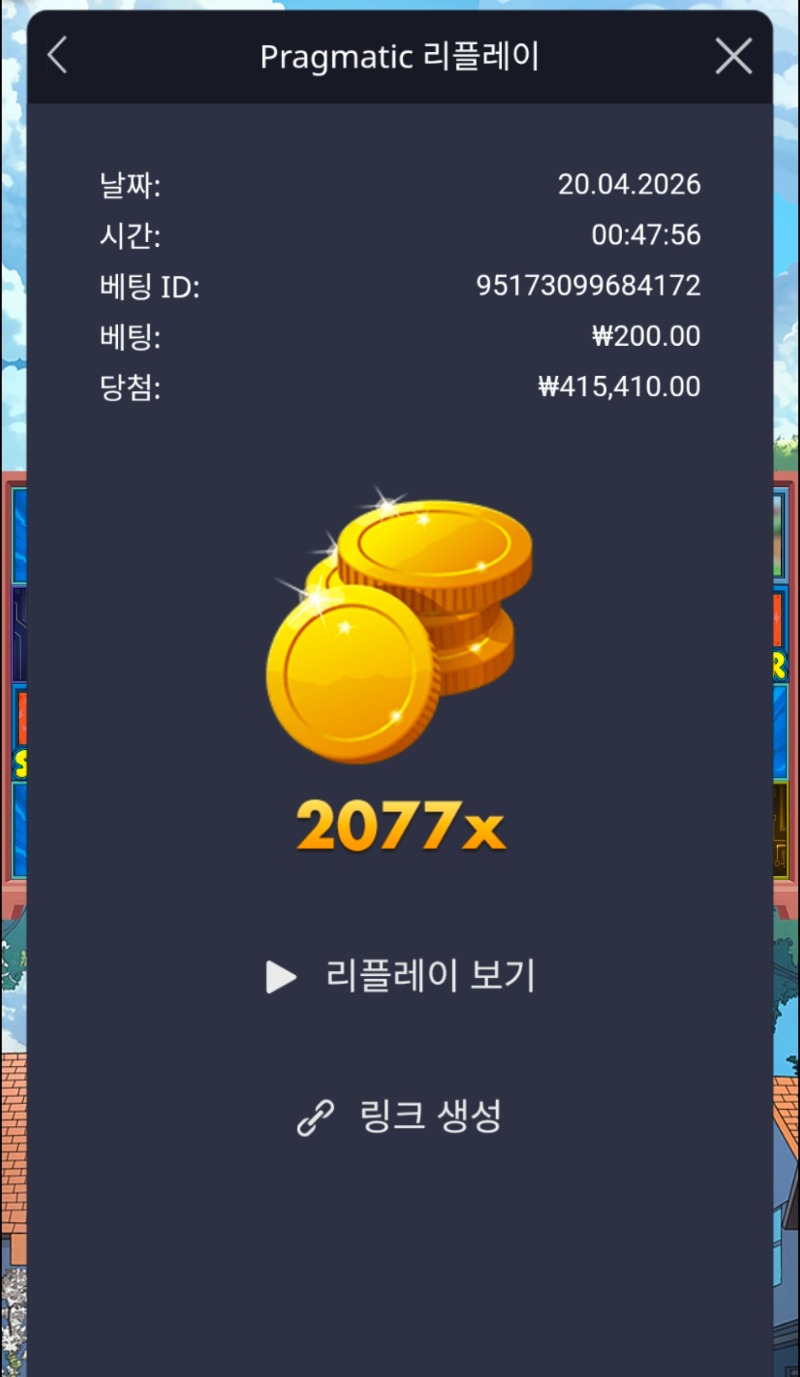Generate a share link with 링크 생성
Viewport: 800px width, 1377px height.
pyautogui.click(x=400, y=1116)
